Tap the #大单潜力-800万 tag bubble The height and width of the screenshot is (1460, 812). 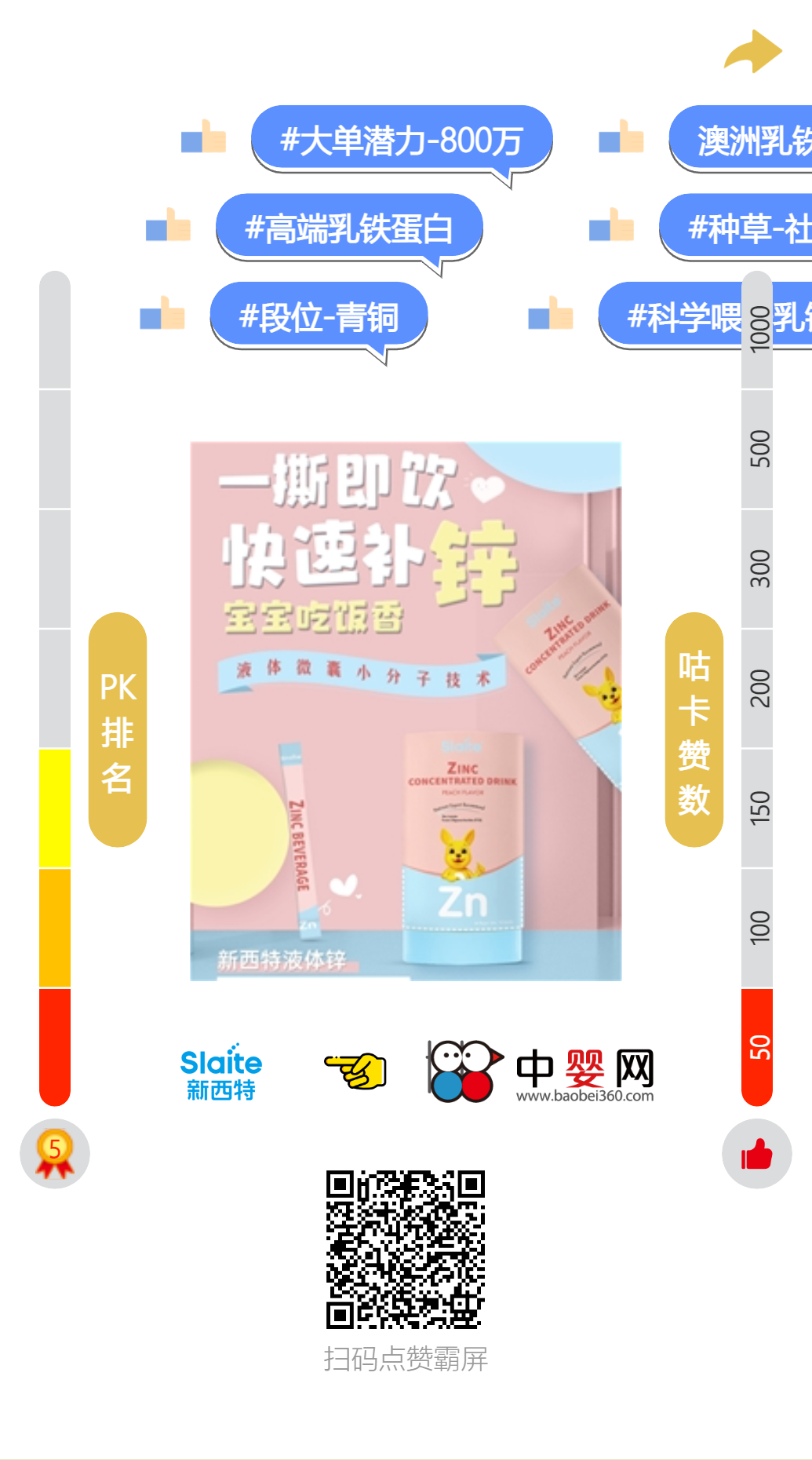pyautogui.click(x=402, y=141)
